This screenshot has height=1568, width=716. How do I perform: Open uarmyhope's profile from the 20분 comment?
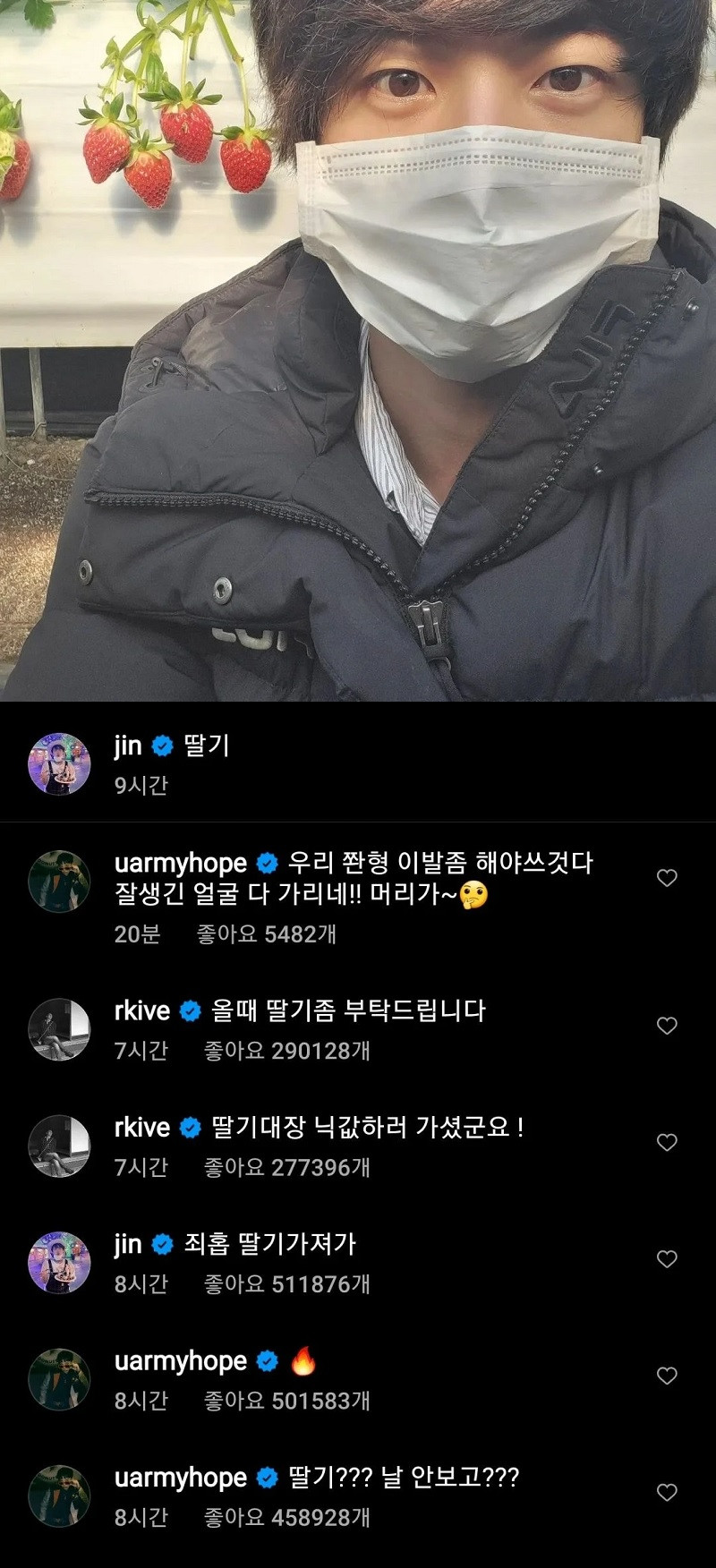pyautogui.click(x=180, y=863)
